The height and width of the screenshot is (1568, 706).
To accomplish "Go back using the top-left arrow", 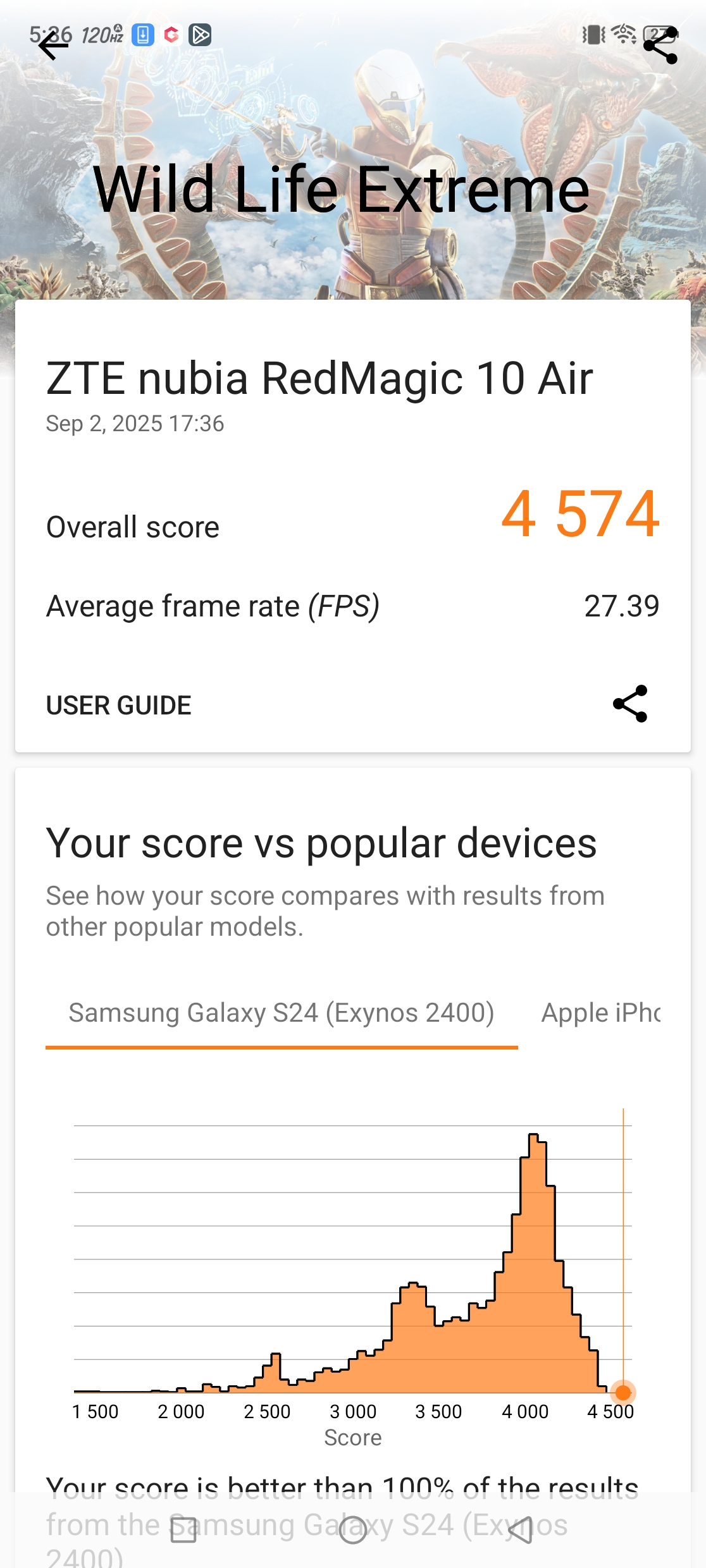I will 53,46.
